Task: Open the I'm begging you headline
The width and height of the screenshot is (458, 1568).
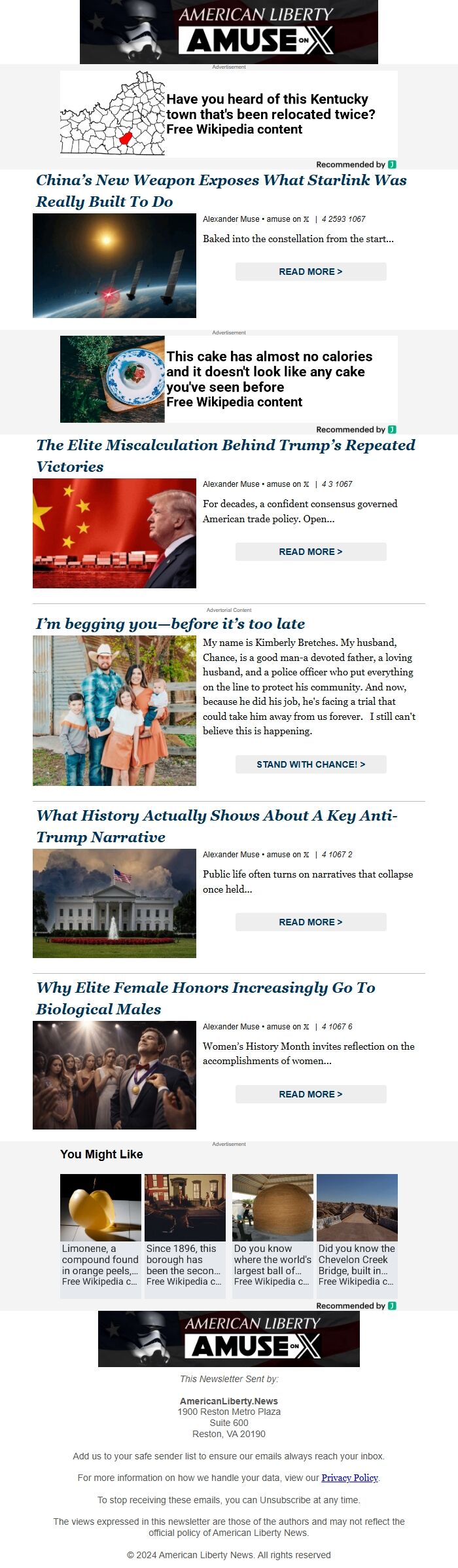Action: point(170,624)
